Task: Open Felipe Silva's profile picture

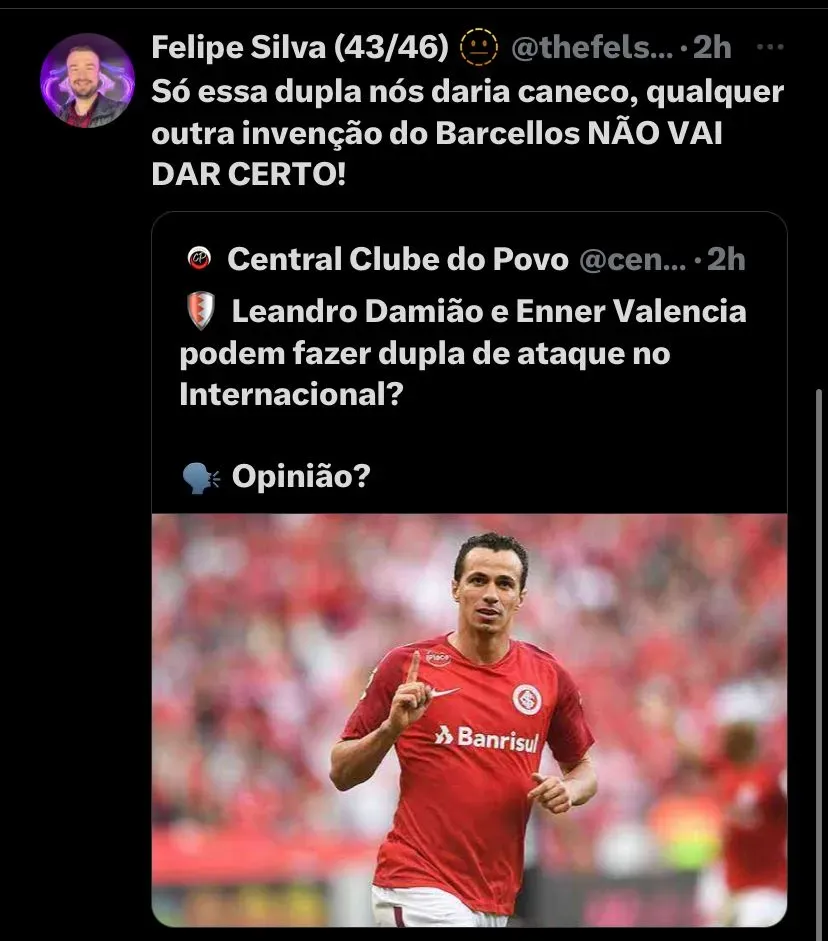Action: (x=87, y=80)
